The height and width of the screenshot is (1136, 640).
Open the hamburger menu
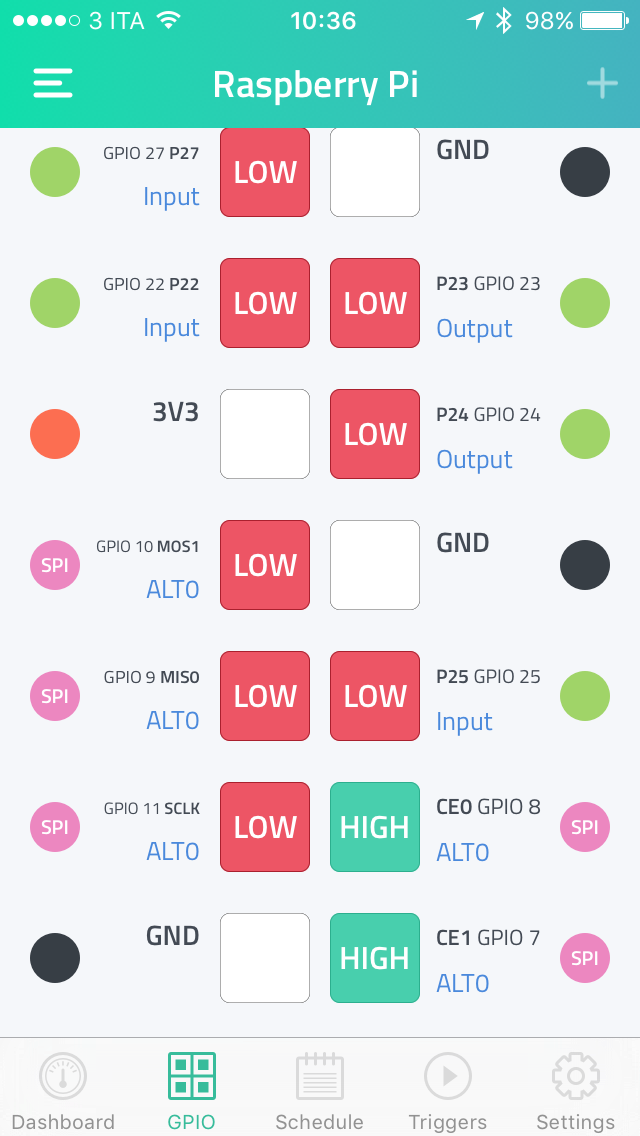coord(53,83)
